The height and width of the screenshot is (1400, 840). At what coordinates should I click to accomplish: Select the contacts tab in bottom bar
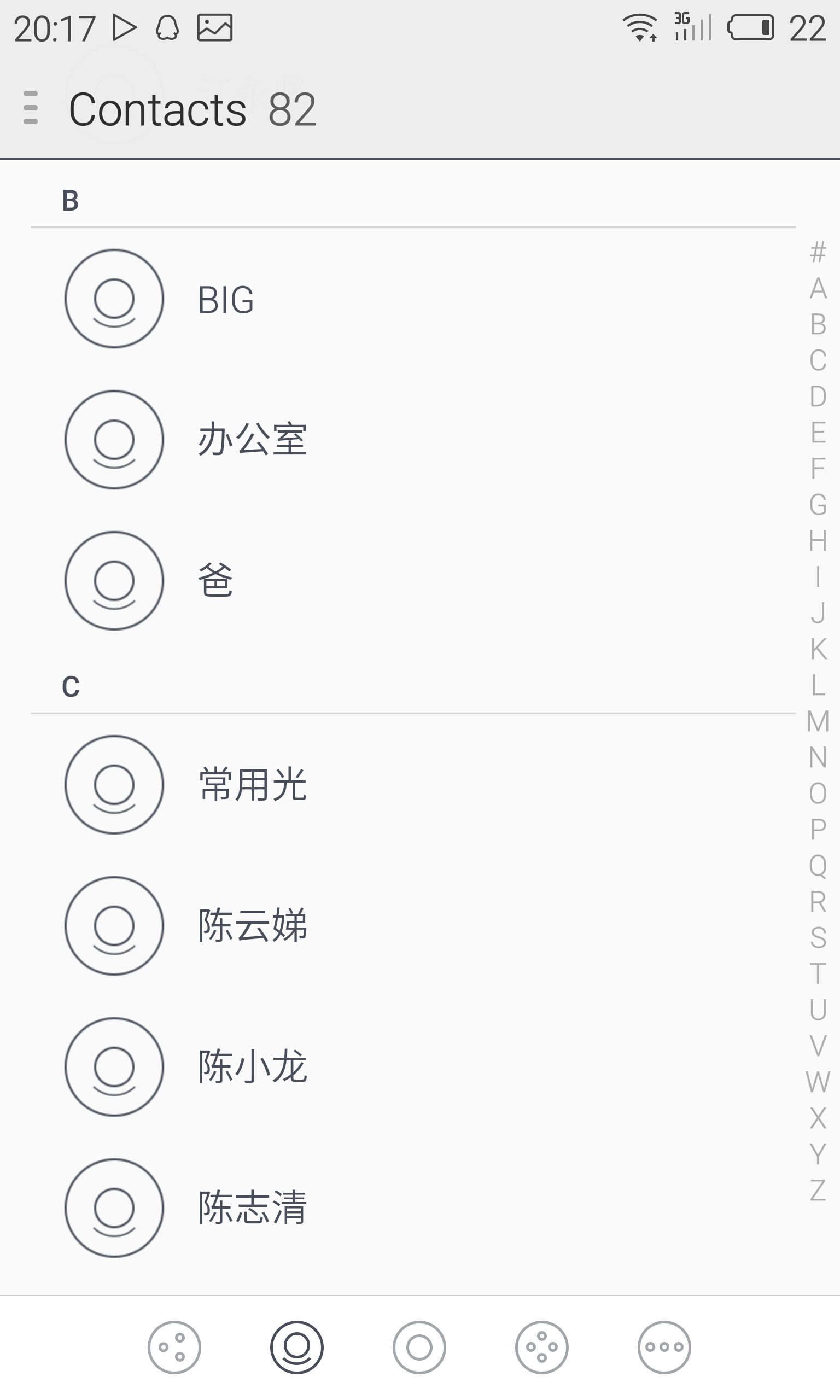click(x=296, y=1347)
